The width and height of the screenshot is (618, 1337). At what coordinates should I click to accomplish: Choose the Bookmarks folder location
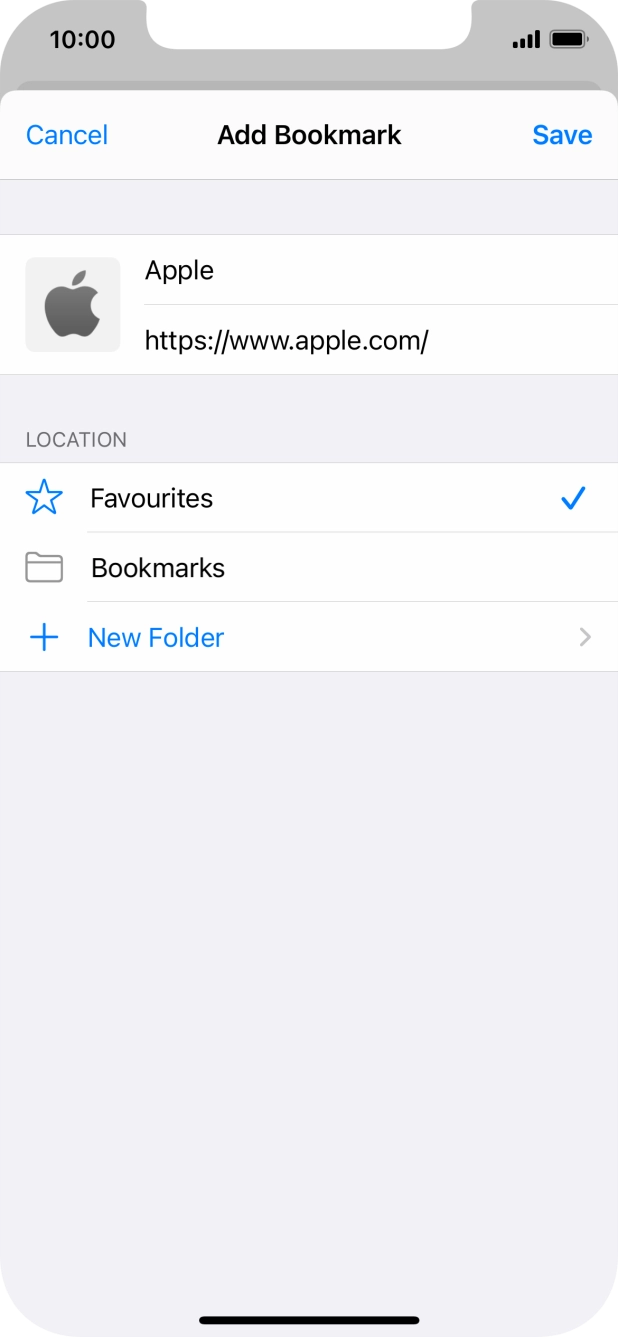click(309, 568)
